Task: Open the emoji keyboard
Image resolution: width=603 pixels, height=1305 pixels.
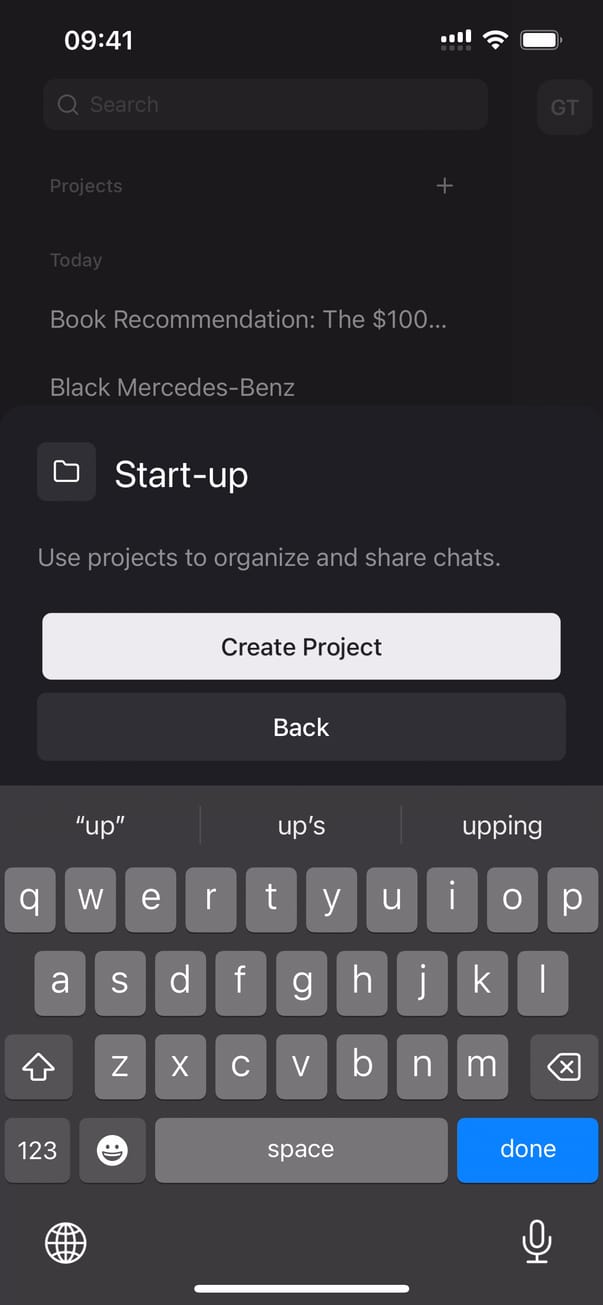Action: point(112,1150)
